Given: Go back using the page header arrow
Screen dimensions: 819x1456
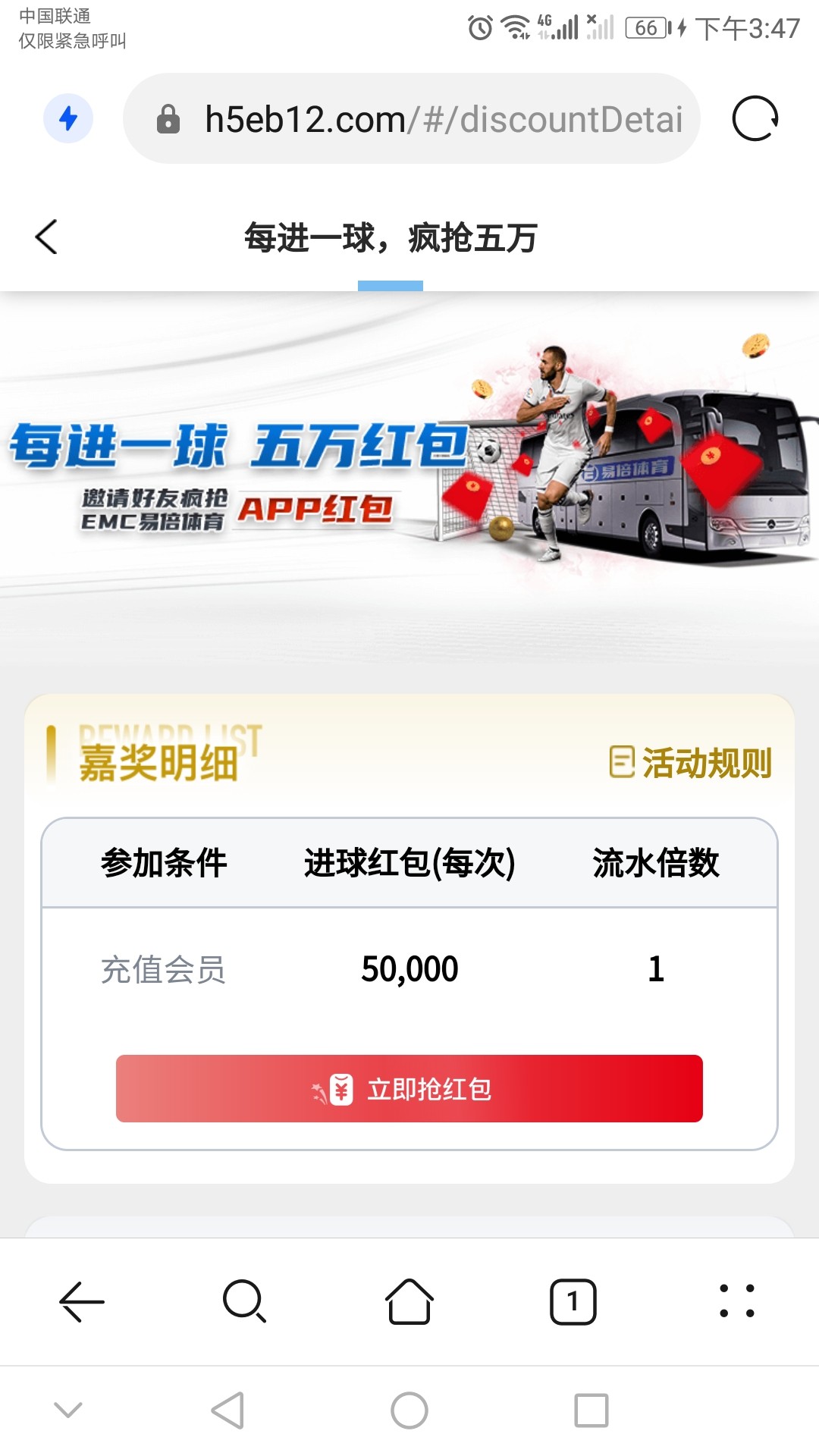Looking at the screenshot, I should coord(46,237).
